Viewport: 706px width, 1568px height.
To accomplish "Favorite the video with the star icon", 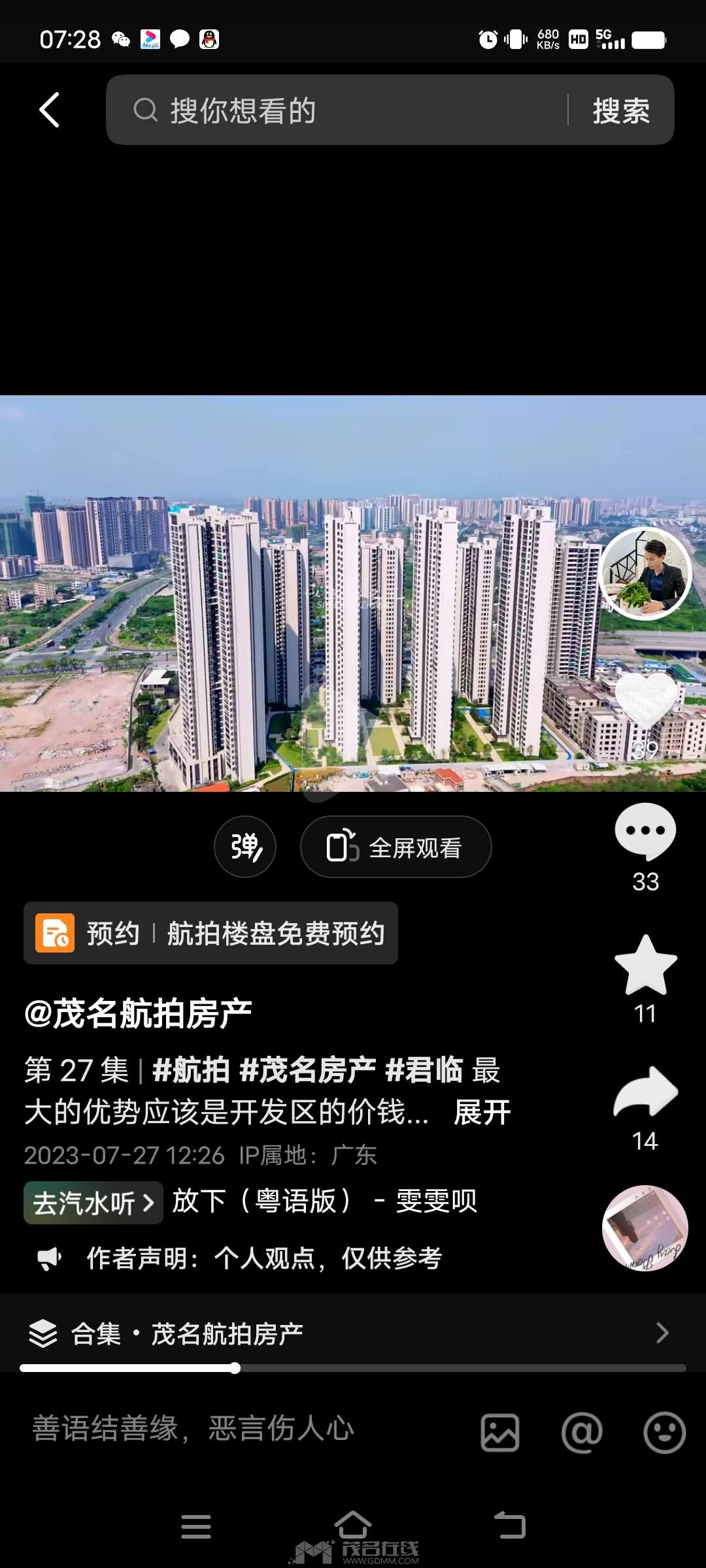I will 645,966.
